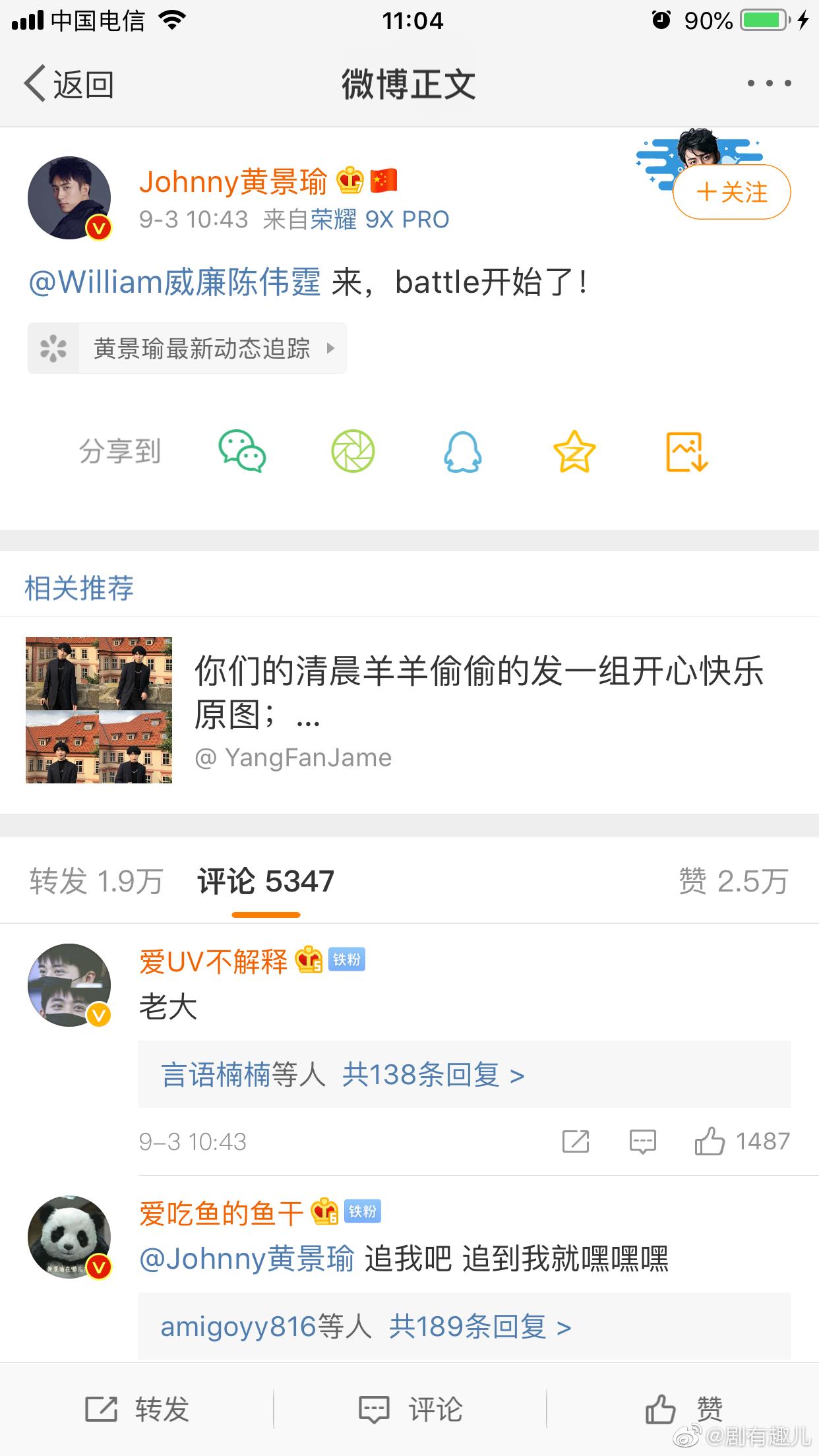Open the three-dot overflow menu

click(x=769, y=84)
